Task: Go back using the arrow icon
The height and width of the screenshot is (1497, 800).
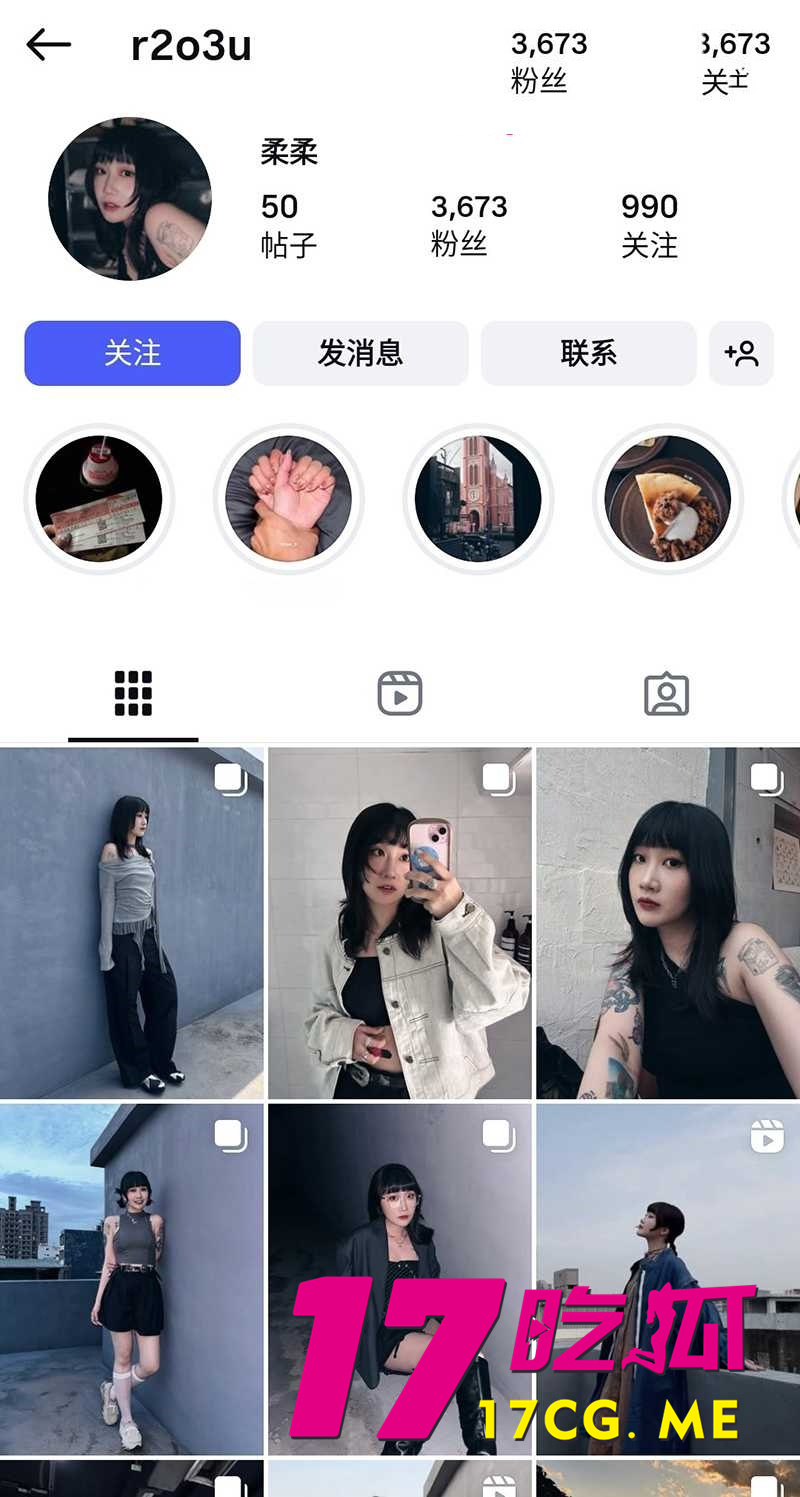Action: (x=48, y=45)
